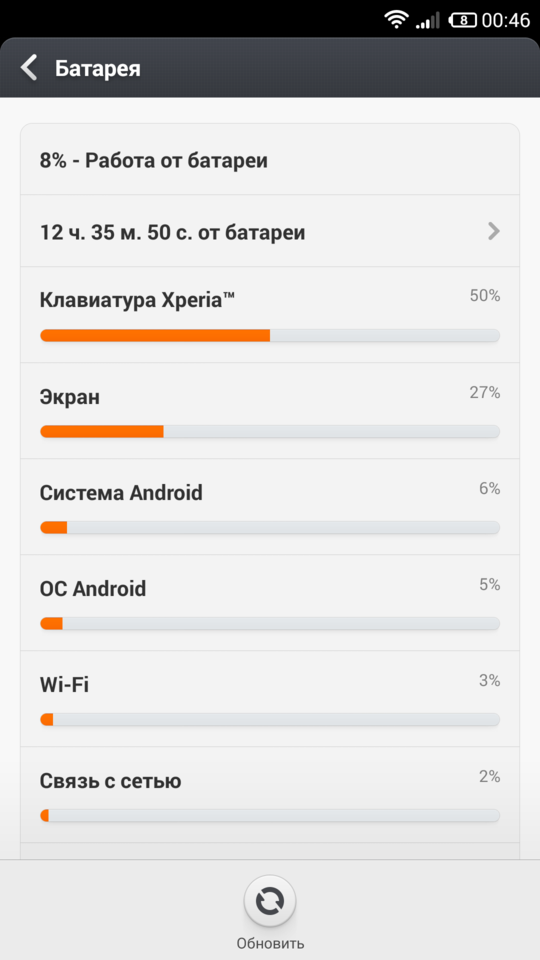Open the 12 ч. 35 м. battery history row

pyautogui.click(x=270, y=231)
